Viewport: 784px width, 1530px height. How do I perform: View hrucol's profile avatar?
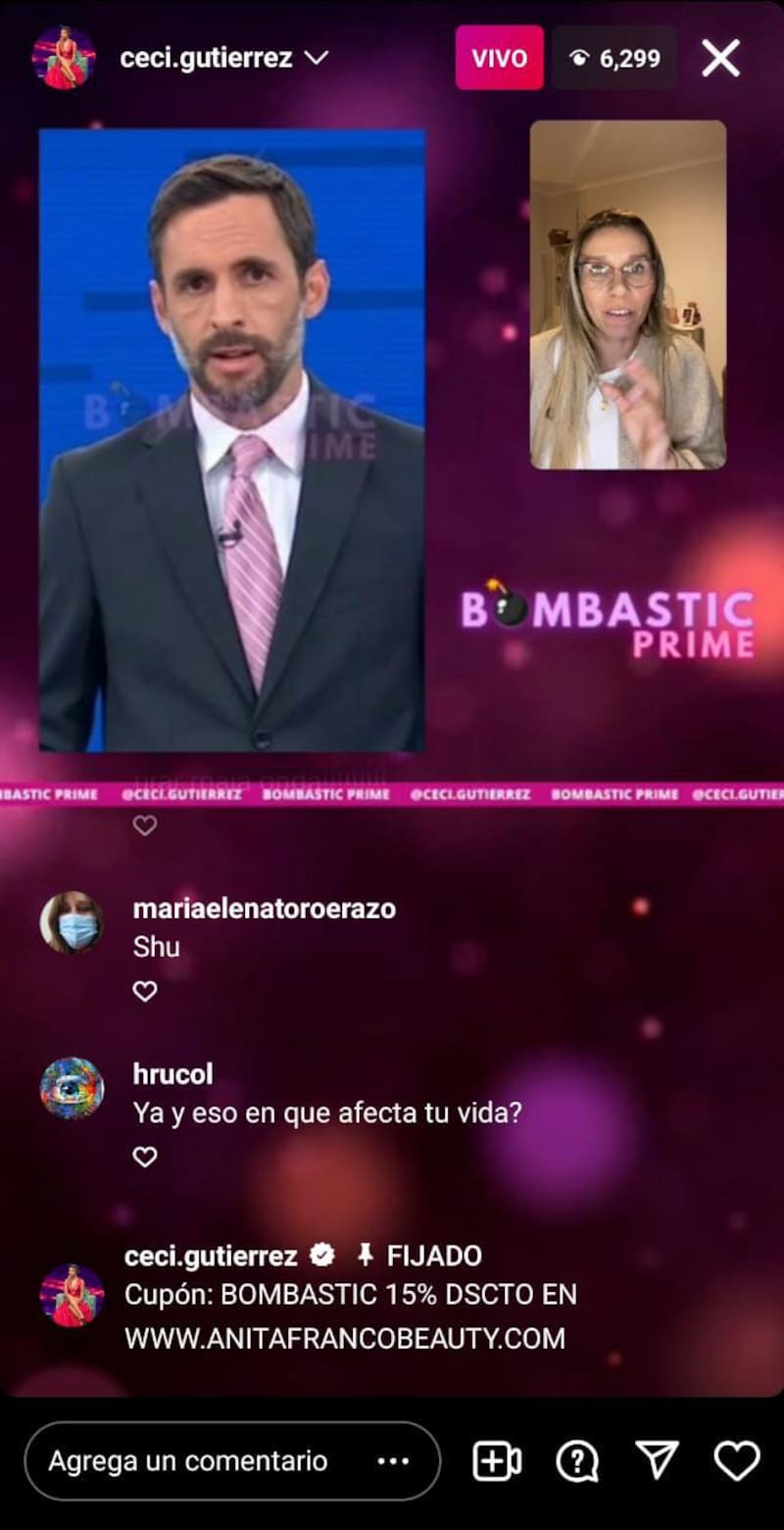pyautogui.click(x=72, y=1088)
